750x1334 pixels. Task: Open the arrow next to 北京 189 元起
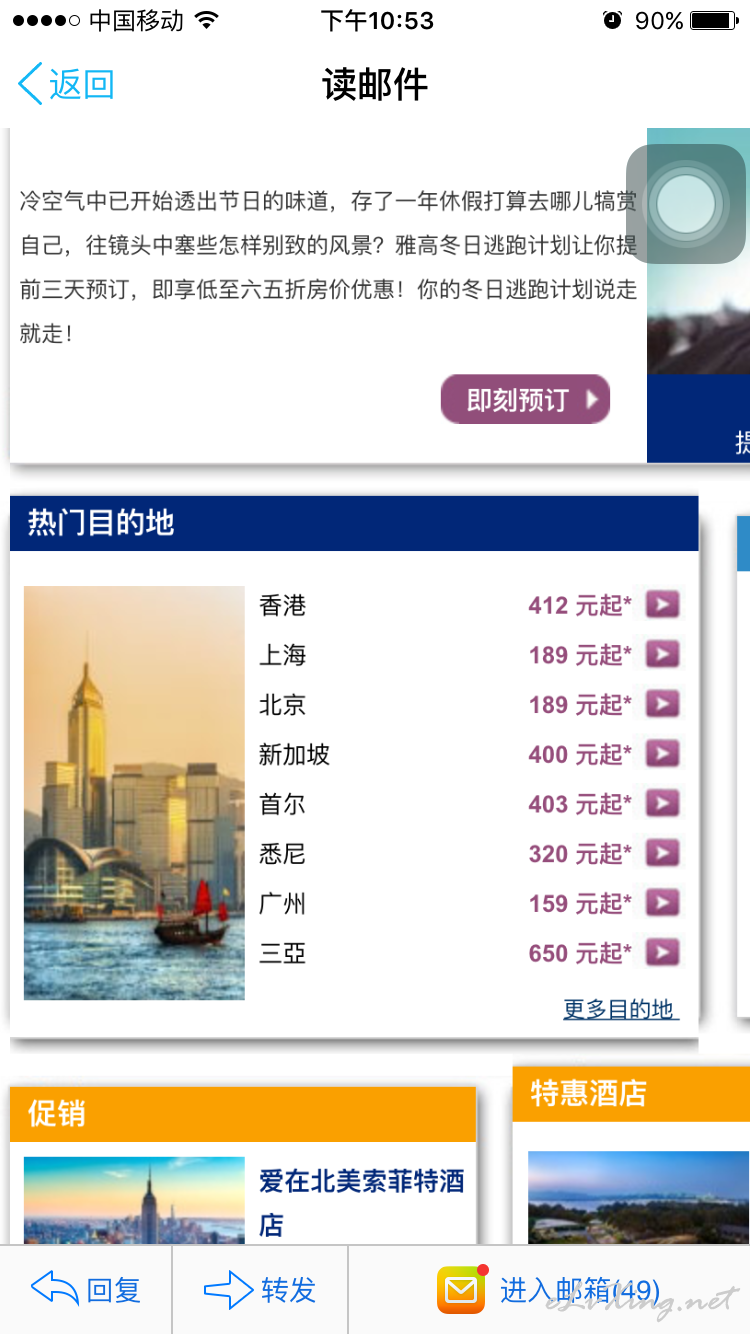(x=662, y=704)
